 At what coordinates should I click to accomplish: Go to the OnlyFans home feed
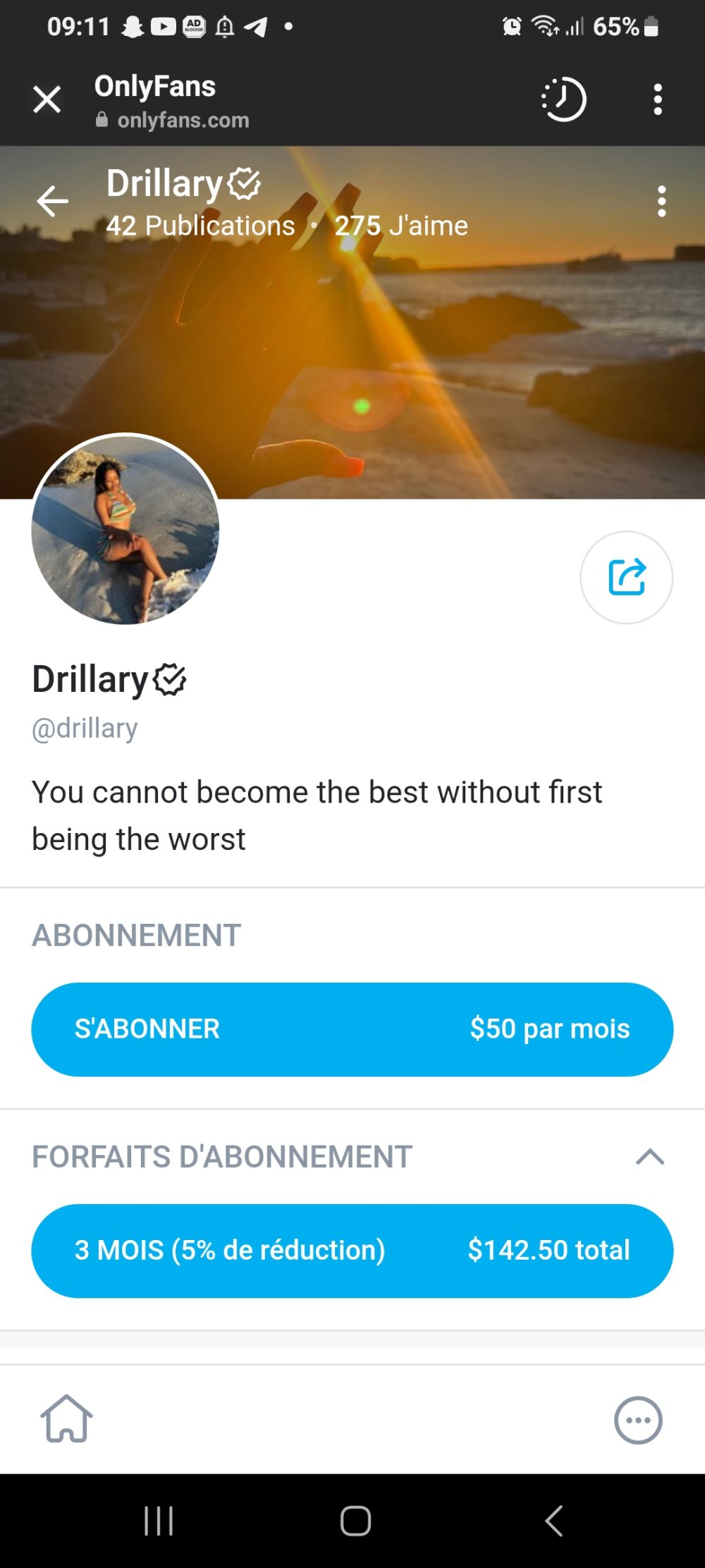[66, 1418]
